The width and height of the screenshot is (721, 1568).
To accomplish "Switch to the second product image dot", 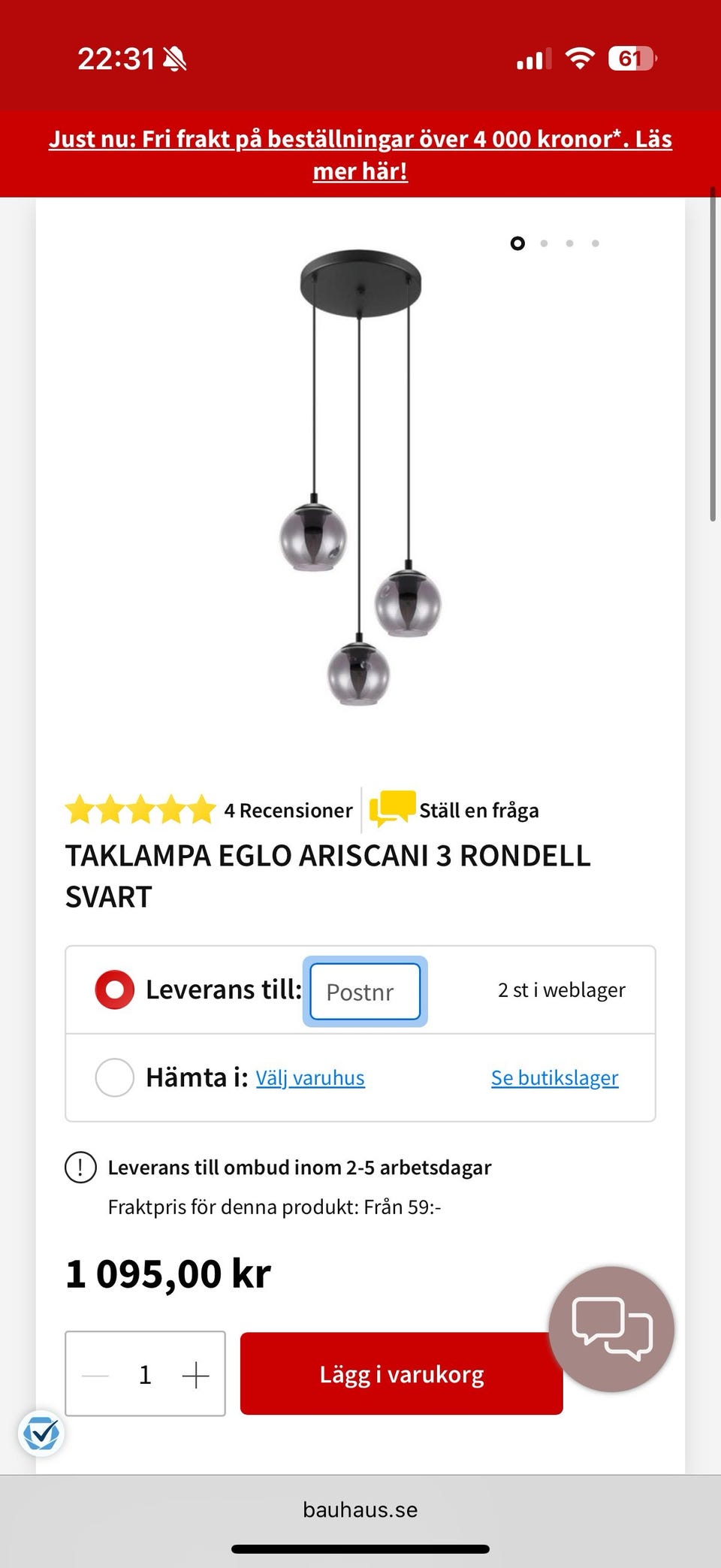I will pos(544,243).
